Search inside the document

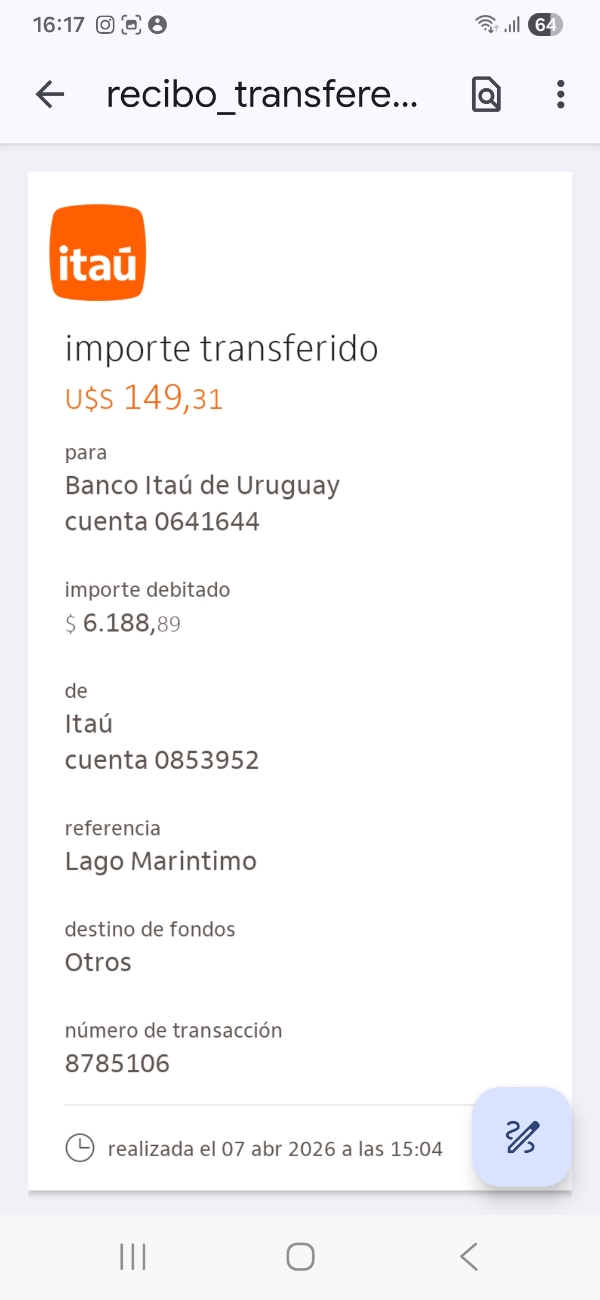click(486, 95)
